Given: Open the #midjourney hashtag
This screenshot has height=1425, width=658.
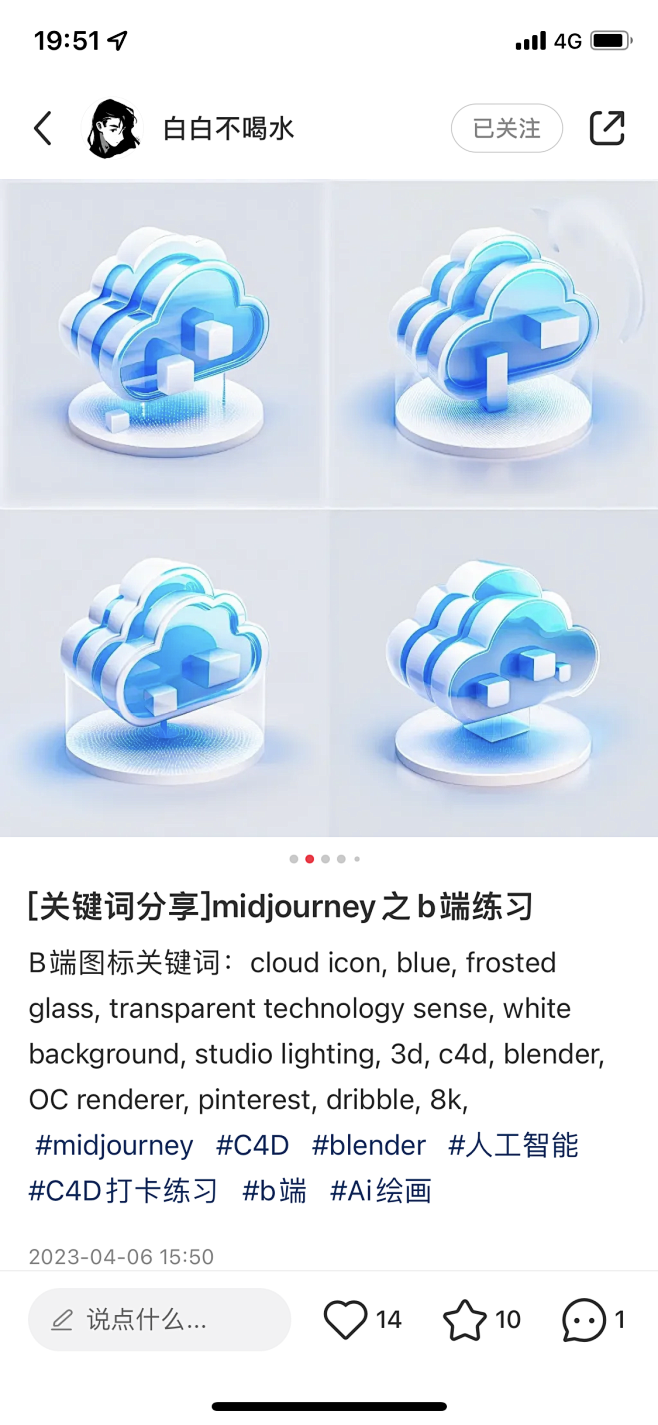Looking at the screenshot, I should coord(114,1145).
